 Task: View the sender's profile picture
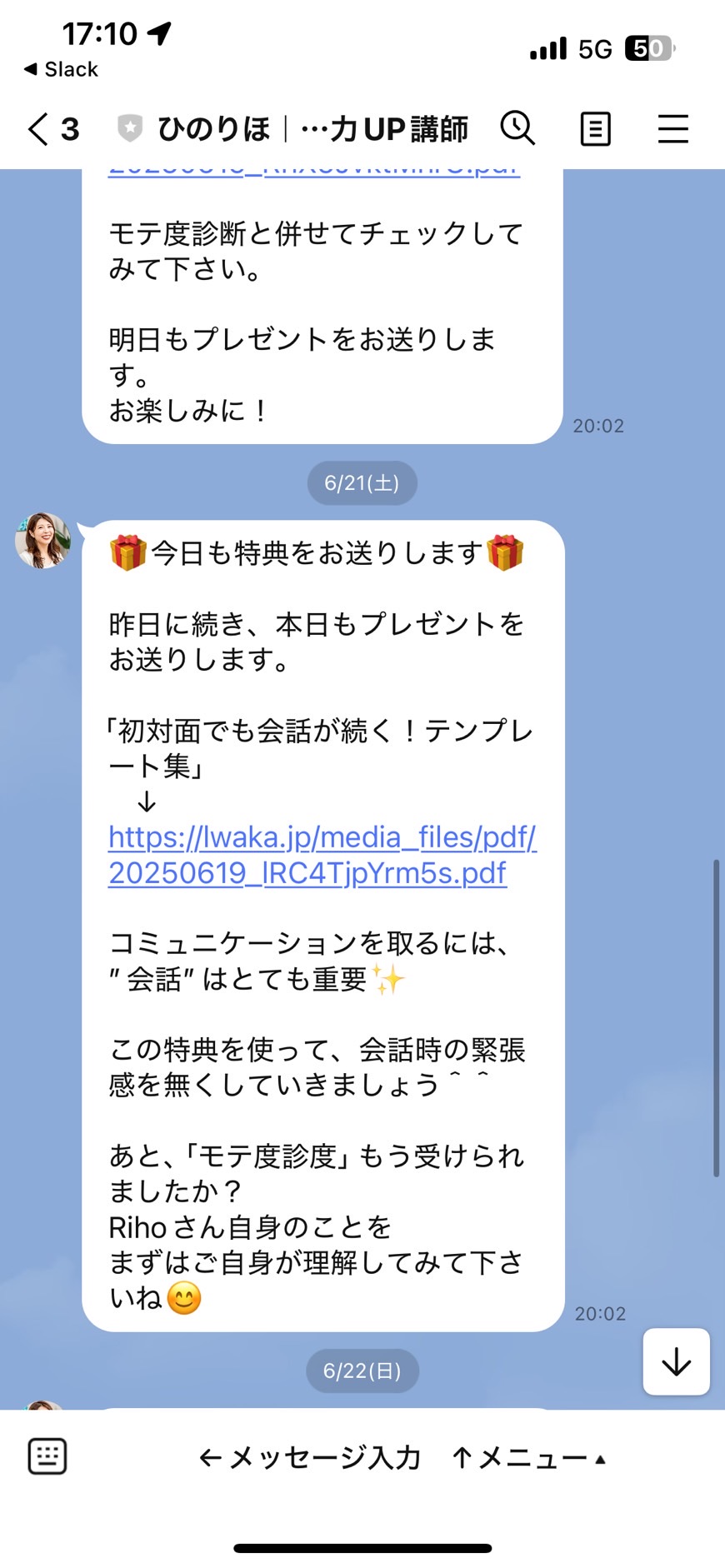point(42,541)
